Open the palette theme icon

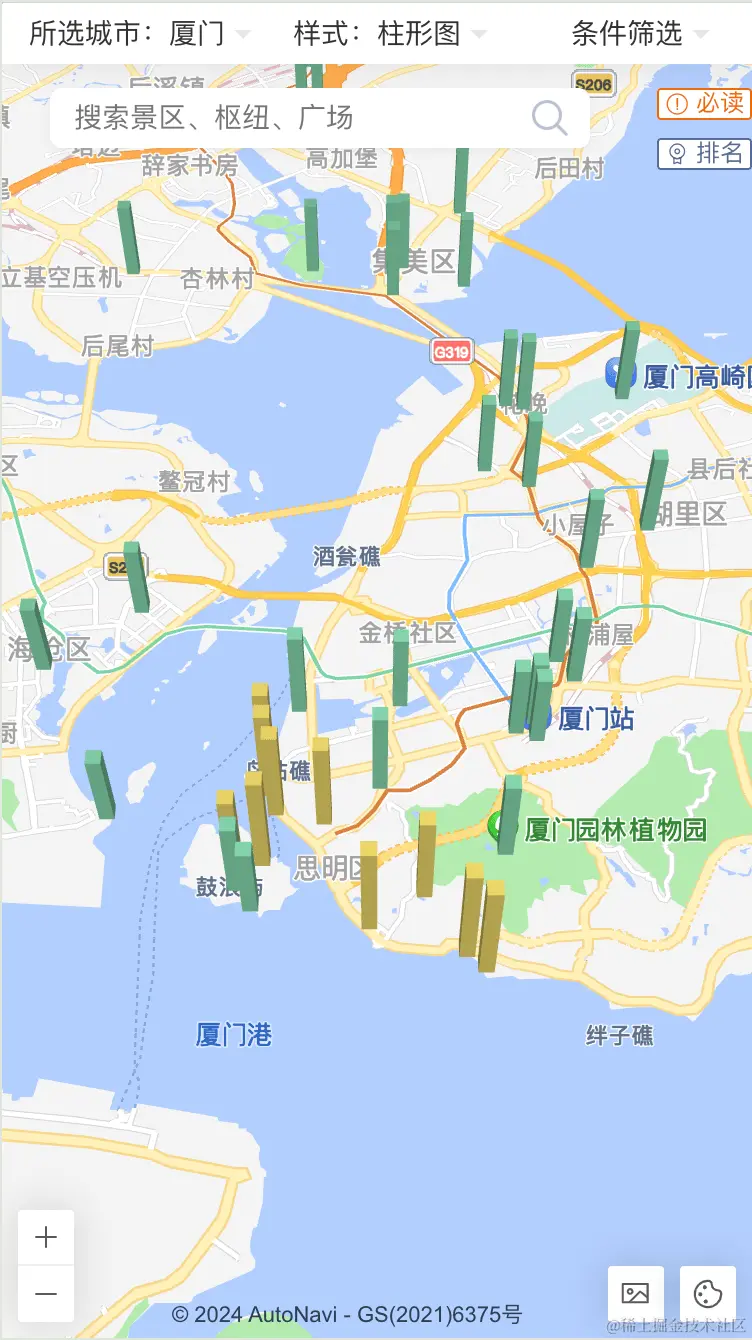pos(708,1293)
